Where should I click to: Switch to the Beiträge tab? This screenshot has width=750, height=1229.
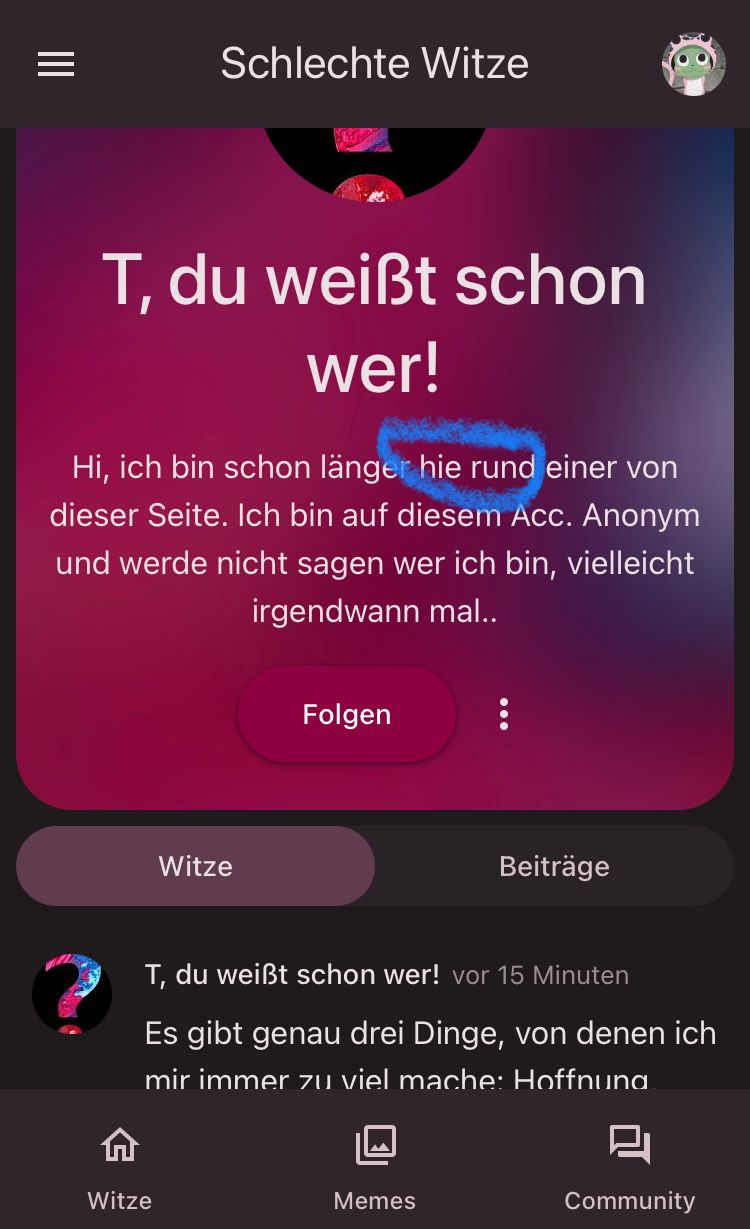click(x=554, y=866)
